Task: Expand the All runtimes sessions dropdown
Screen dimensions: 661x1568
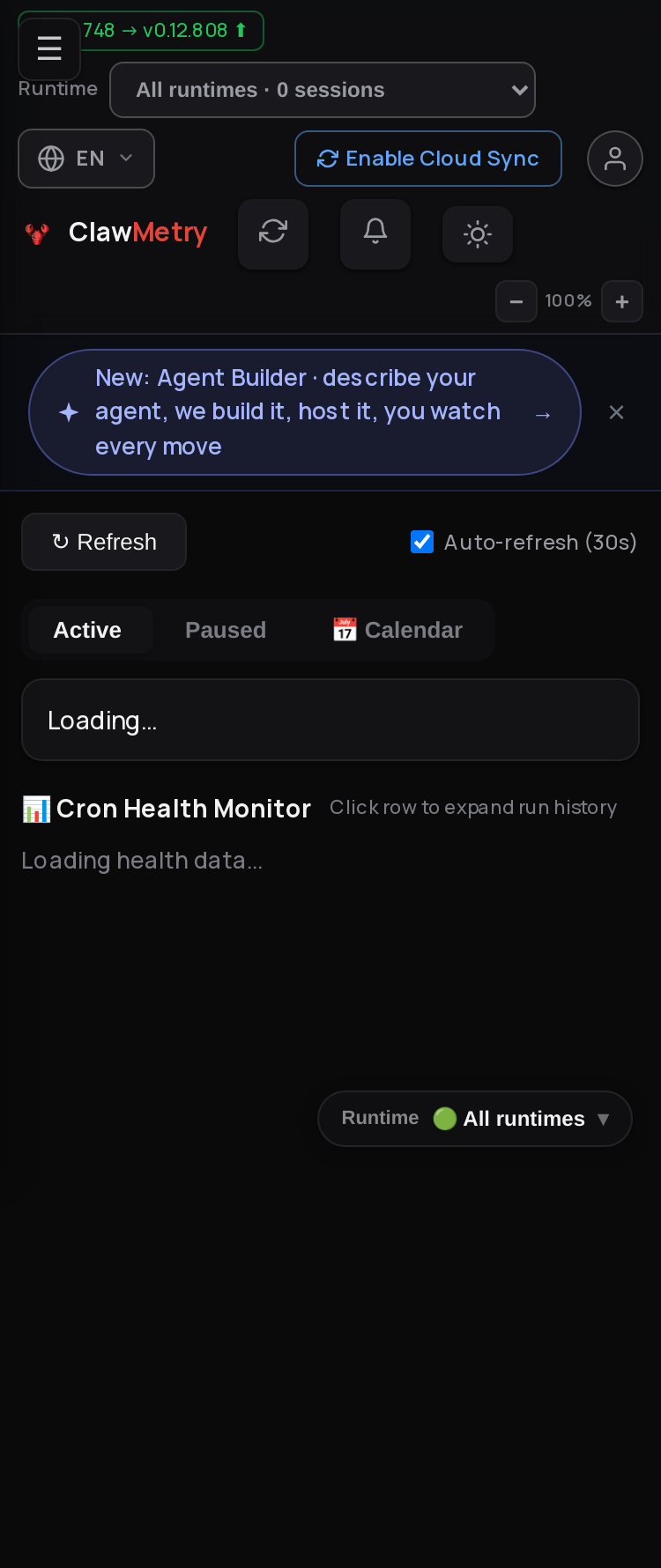Action: tap(323, 90)
